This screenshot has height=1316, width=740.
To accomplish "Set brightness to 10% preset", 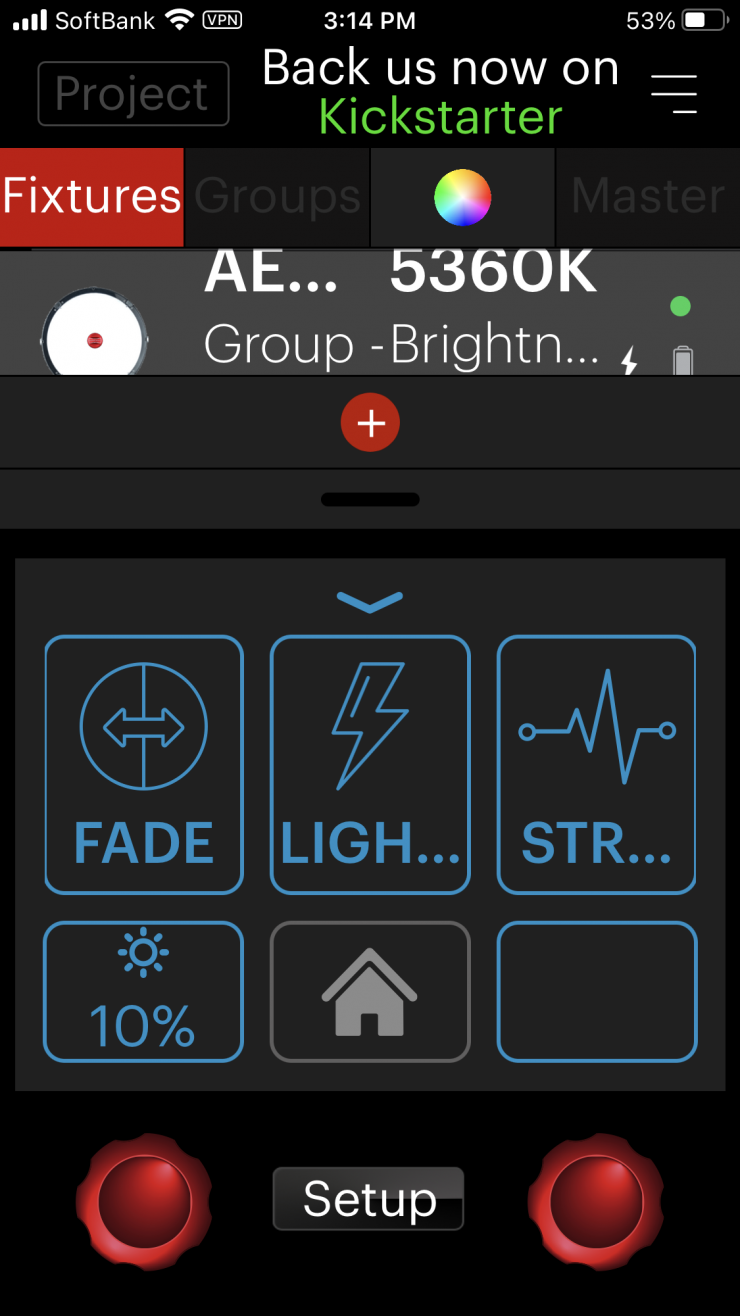I will point(143,991).
